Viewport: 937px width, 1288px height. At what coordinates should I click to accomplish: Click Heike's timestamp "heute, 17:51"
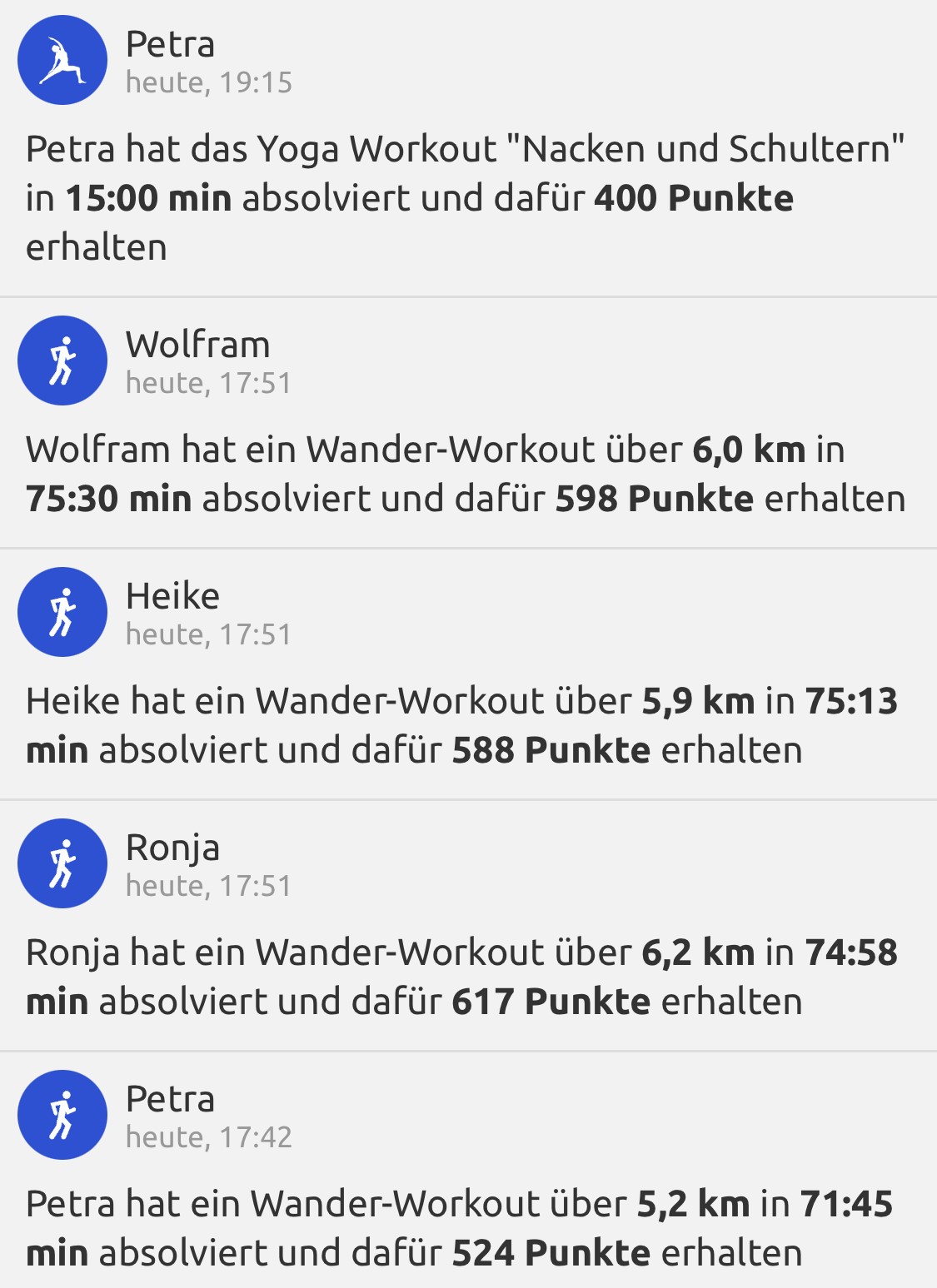click(x=208, y=634)
